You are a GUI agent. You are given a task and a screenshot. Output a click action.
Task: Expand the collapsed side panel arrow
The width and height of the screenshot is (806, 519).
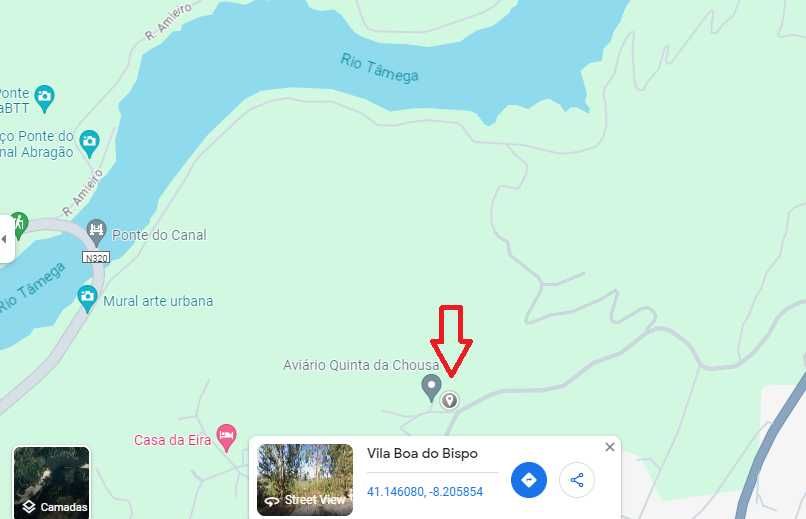pos(5,239)
